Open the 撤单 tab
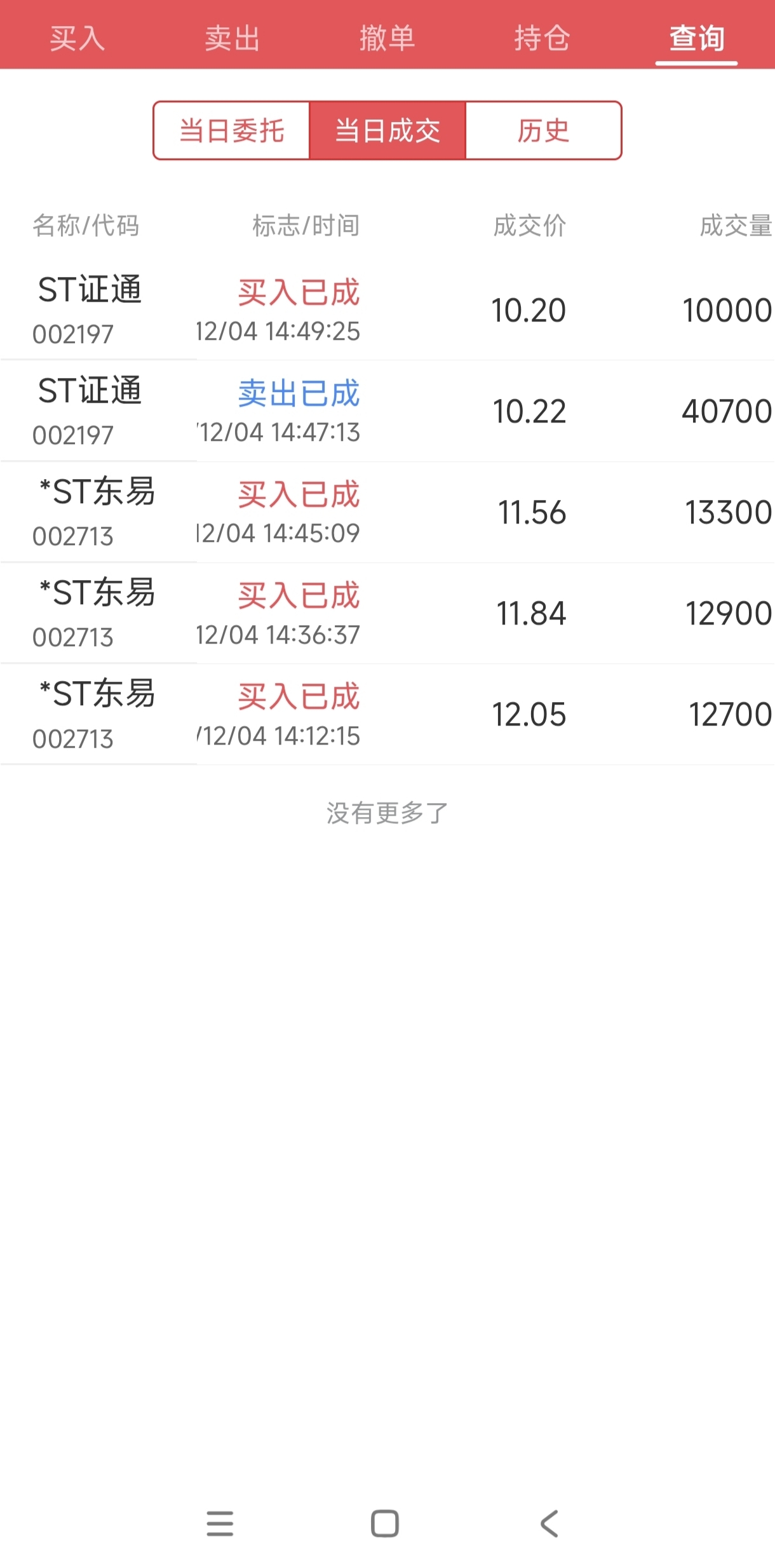The image size is (775, 1568). (387, 38)
